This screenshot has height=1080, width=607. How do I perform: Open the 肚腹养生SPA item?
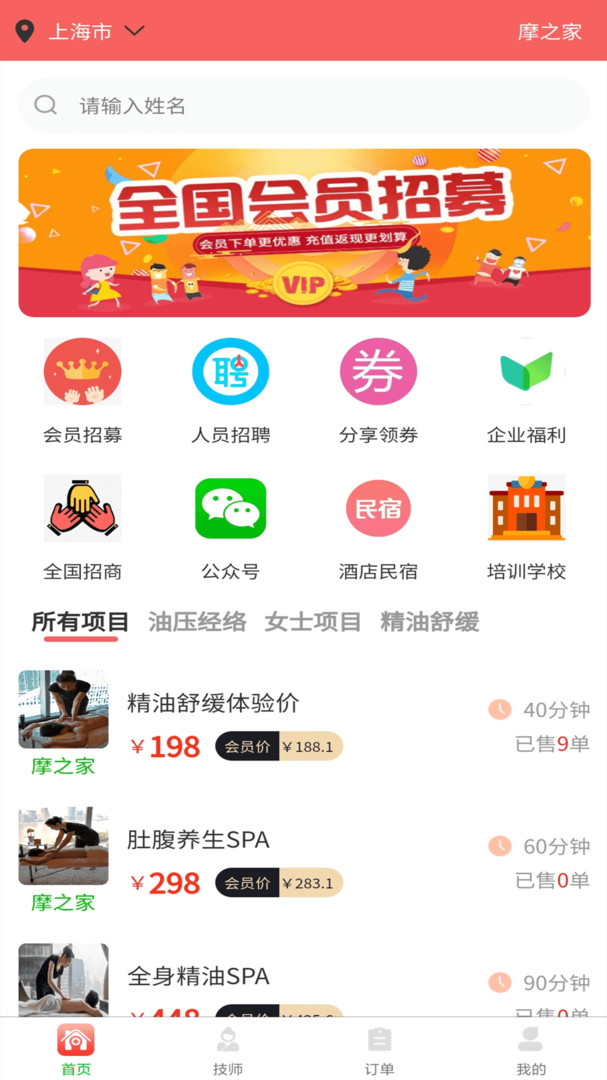pyautogui.click(x=304, y=861)
